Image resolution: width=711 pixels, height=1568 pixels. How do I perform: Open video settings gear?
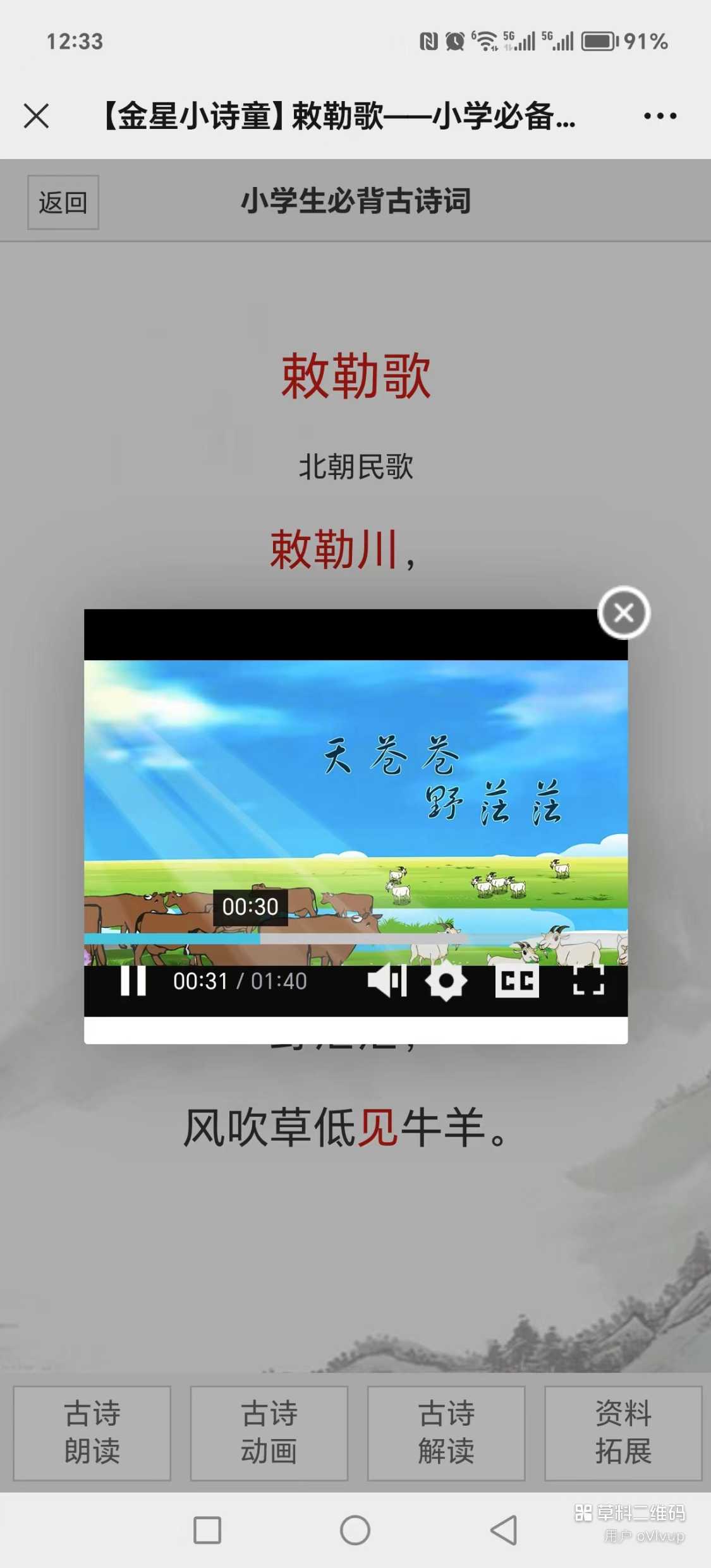pos(446,981)
